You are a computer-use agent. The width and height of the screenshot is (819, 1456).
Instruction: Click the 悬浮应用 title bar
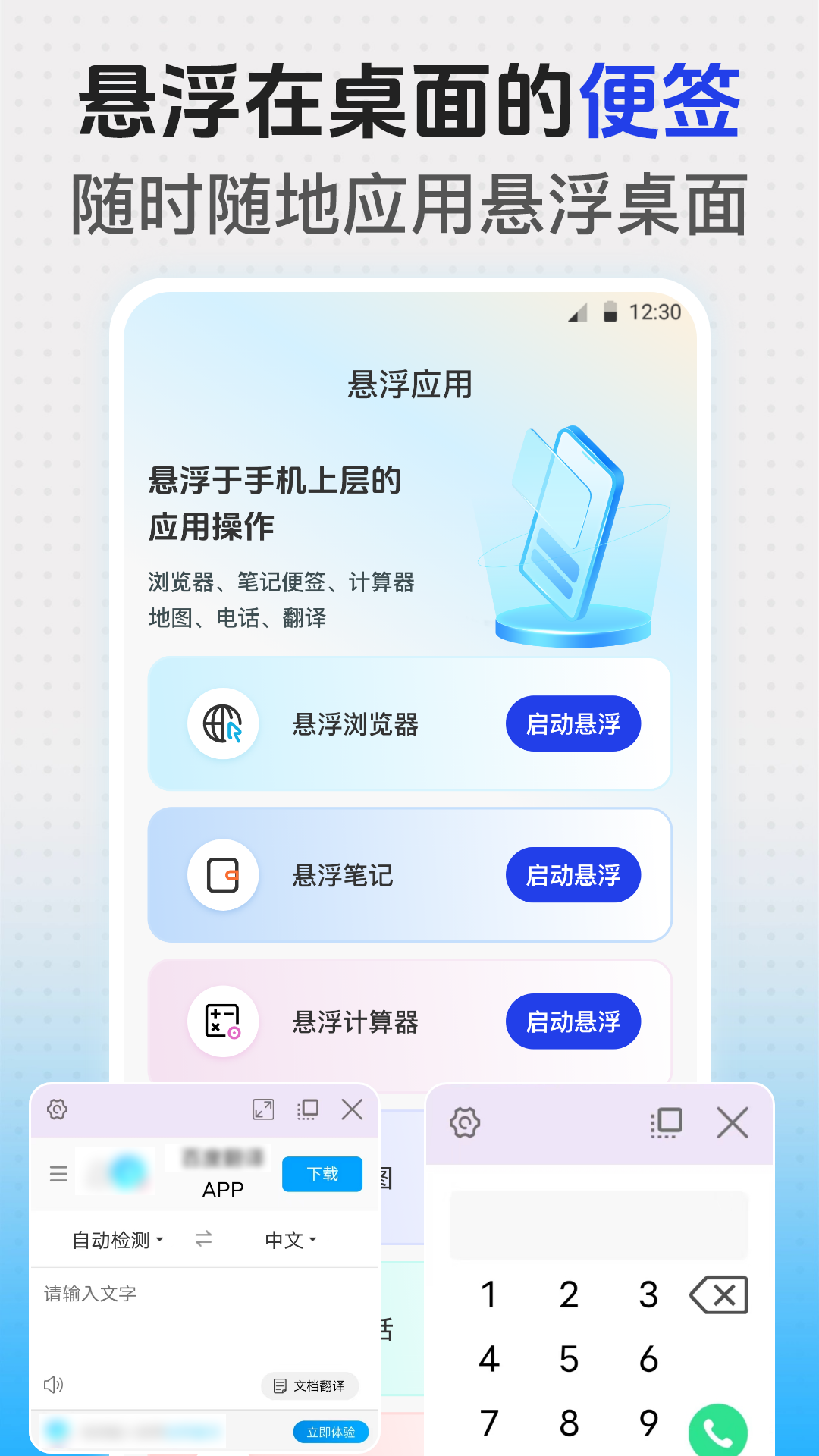(x=409, y=384)
